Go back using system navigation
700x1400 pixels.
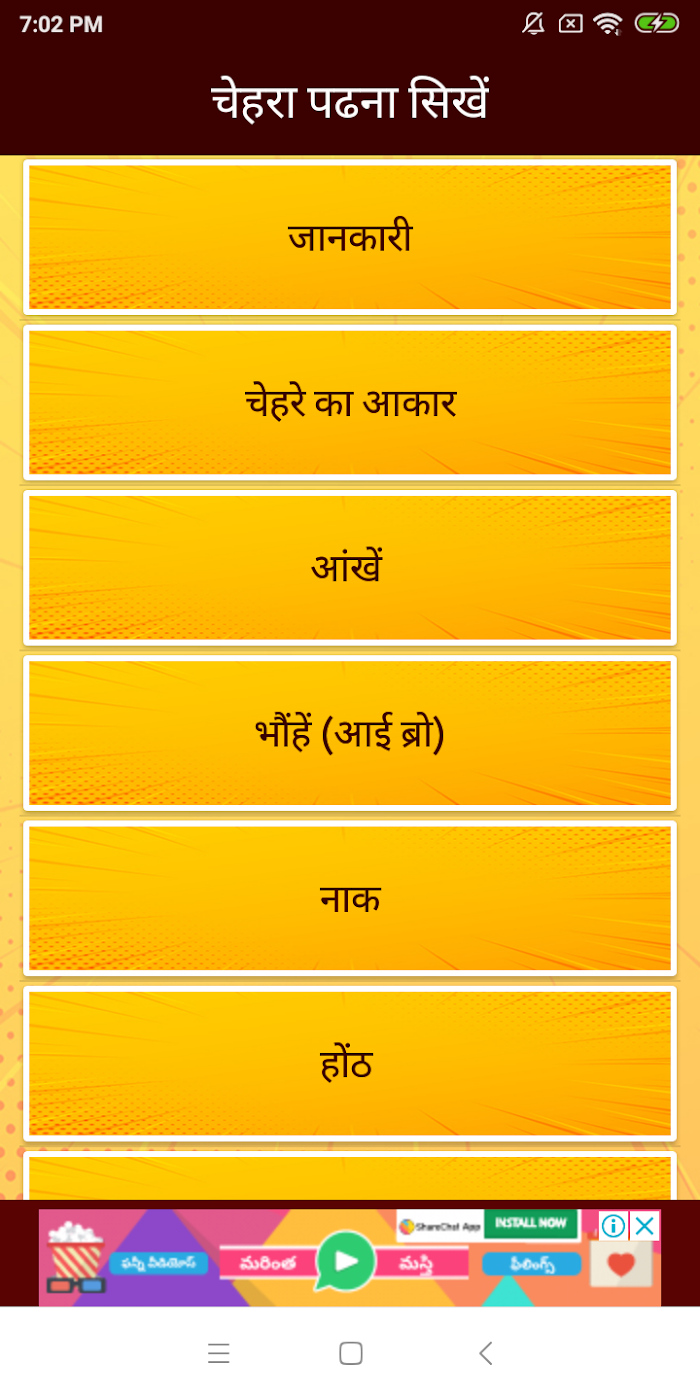click(485, 1354)
